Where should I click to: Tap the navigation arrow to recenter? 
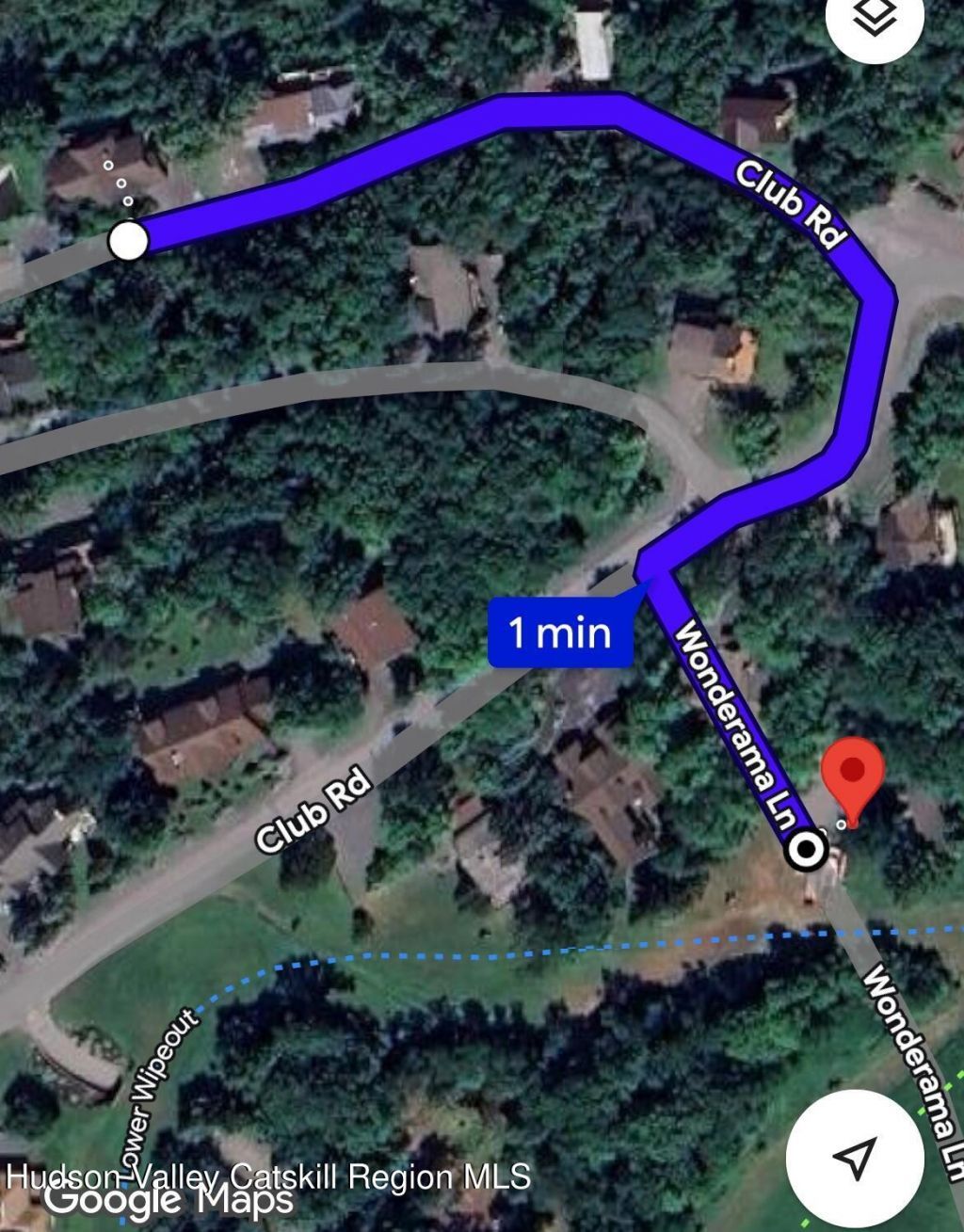coord(855,1159)
